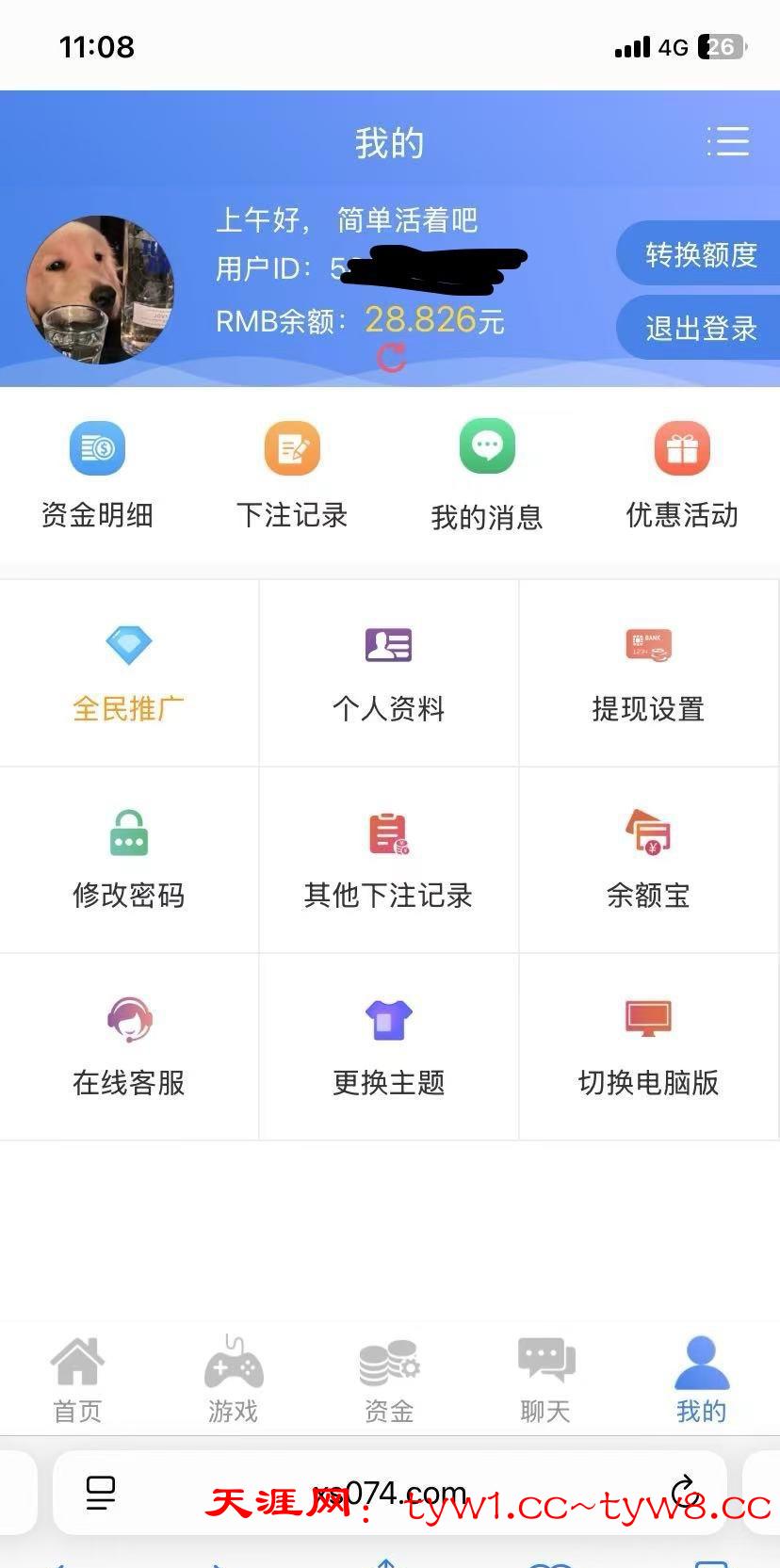Switch to the 聊天 tab
Image resolution: width=780 pixels, height=1568 pixels.
coord(545,1380)
